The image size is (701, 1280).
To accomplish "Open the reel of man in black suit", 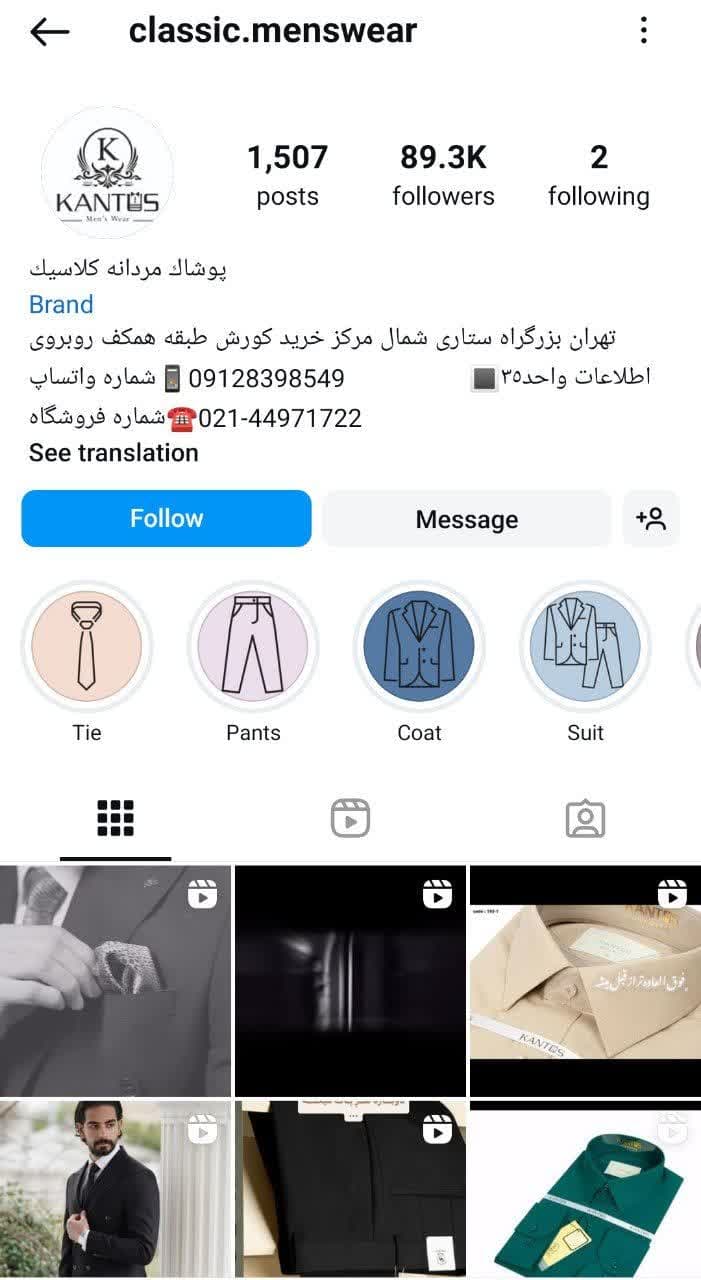I will pos(115,1188).
